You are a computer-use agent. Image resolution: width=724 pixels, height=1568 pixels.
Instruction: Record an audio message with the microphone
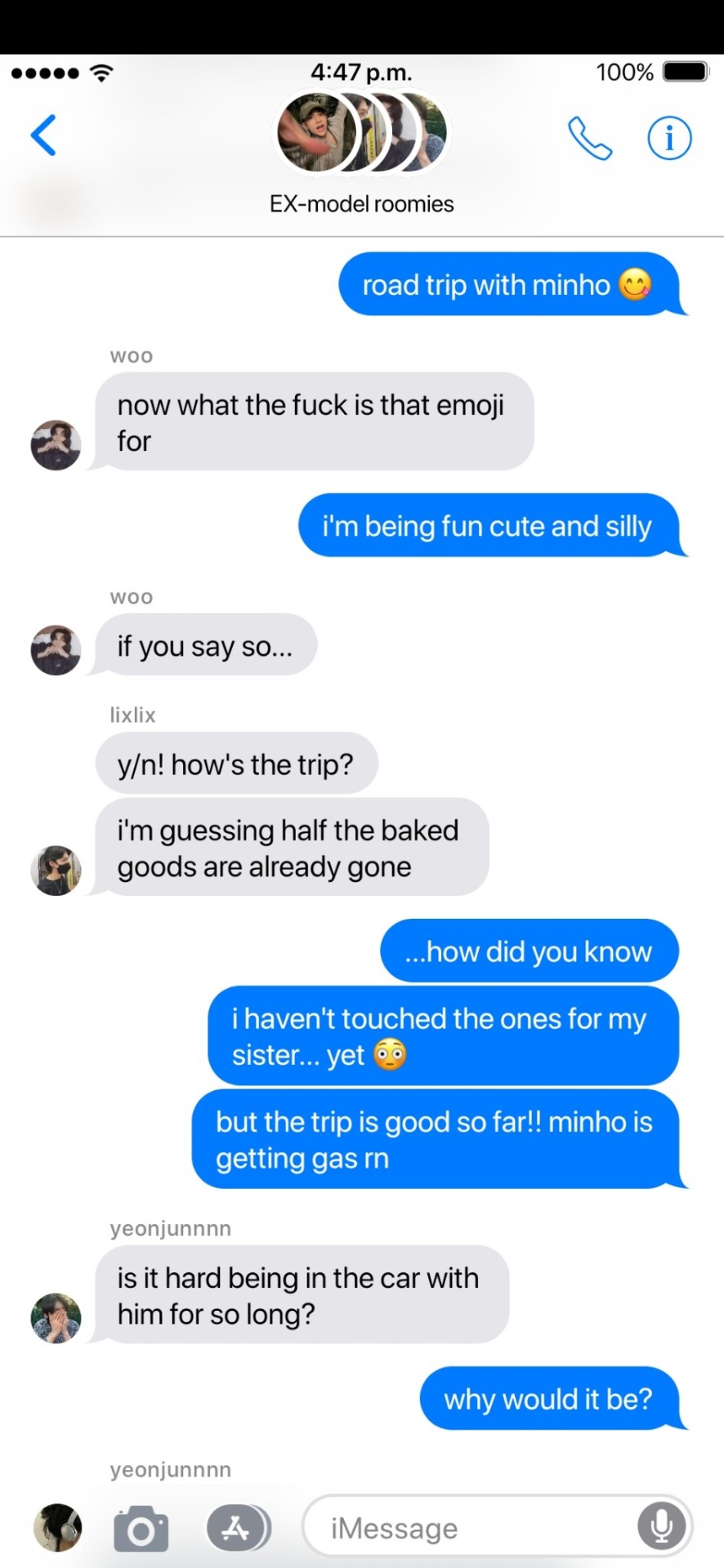click(x=661, y=1526)
